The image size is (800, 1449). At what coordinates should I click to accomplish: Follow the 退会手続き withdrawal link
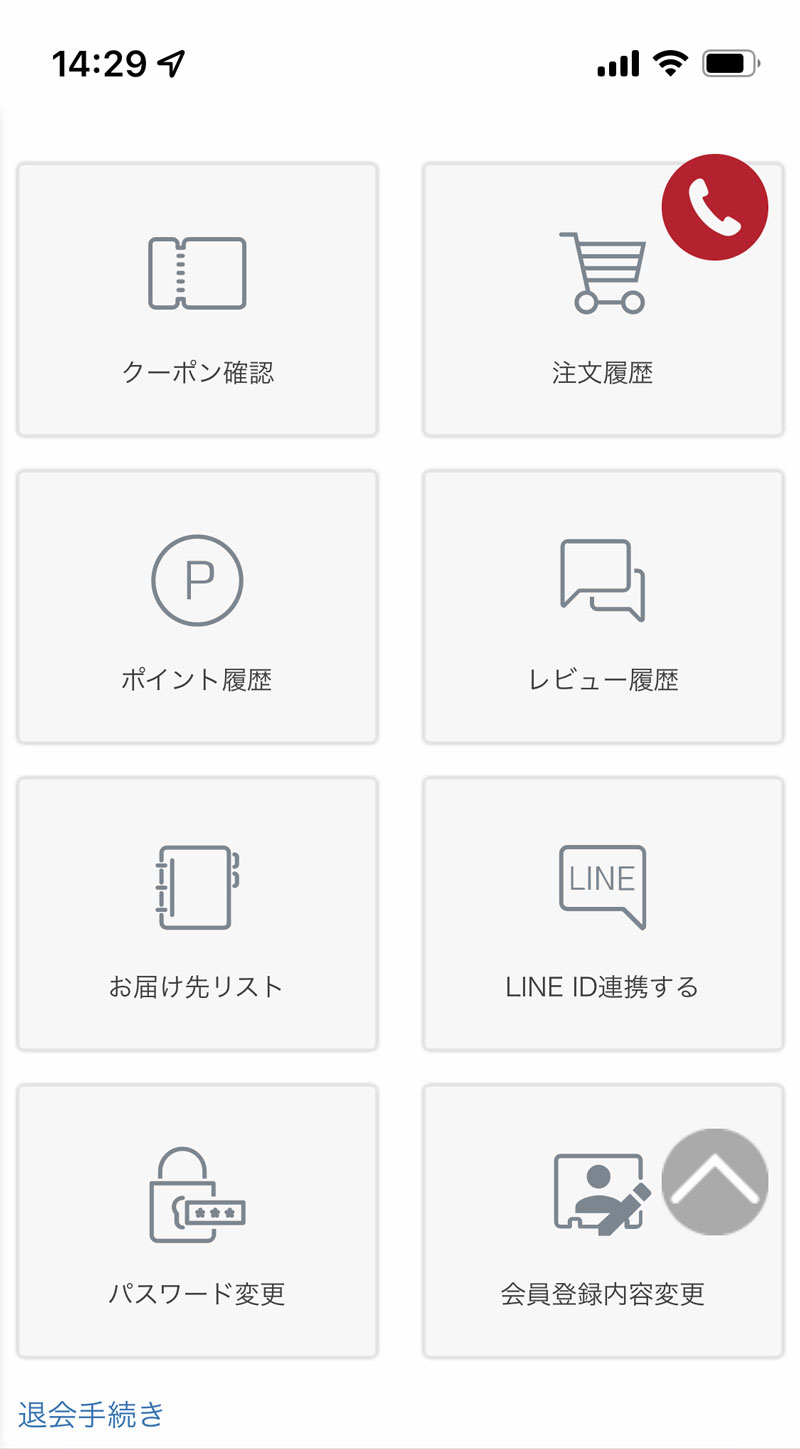pos(91,1414)
